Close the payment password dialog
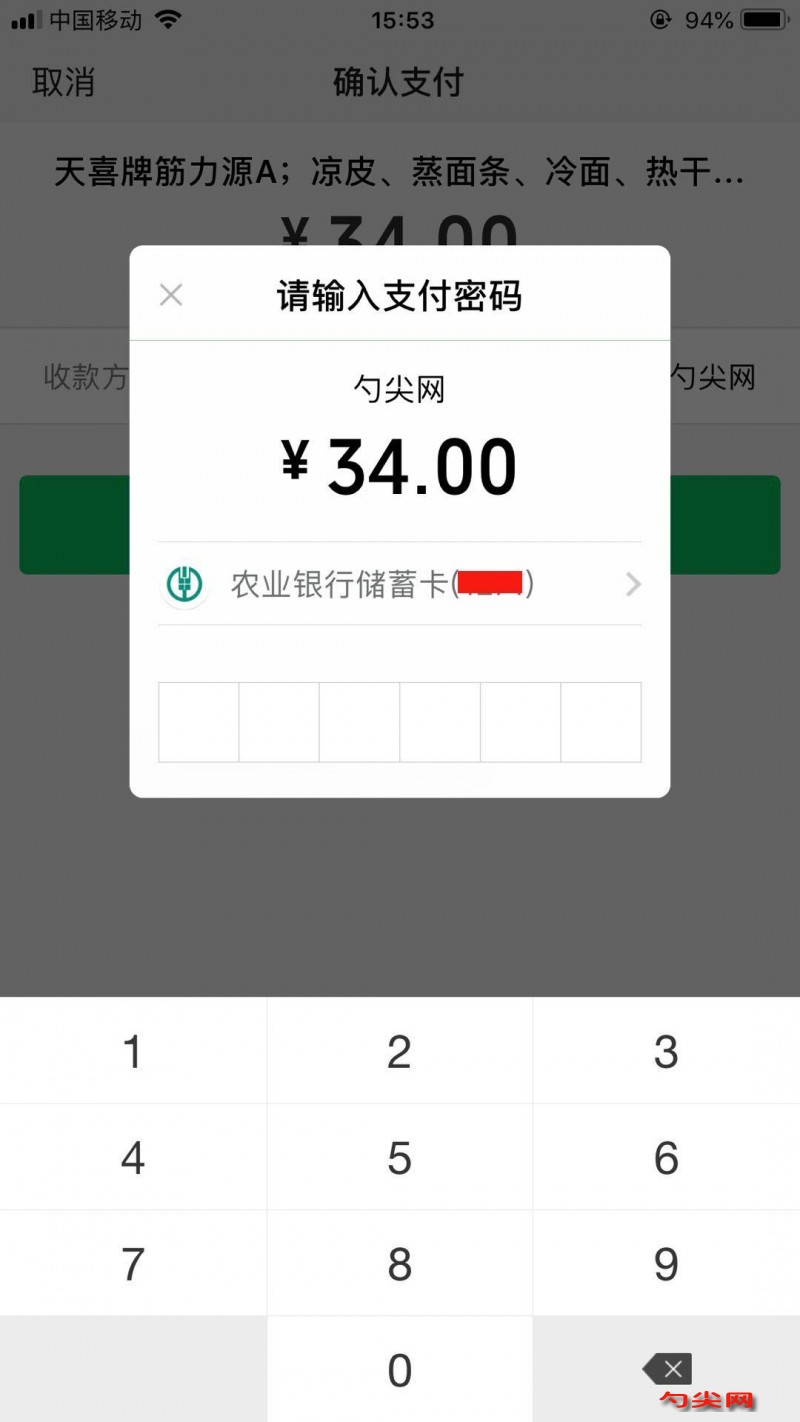Viewport: 800px width, 1422px height. (171, 295)
